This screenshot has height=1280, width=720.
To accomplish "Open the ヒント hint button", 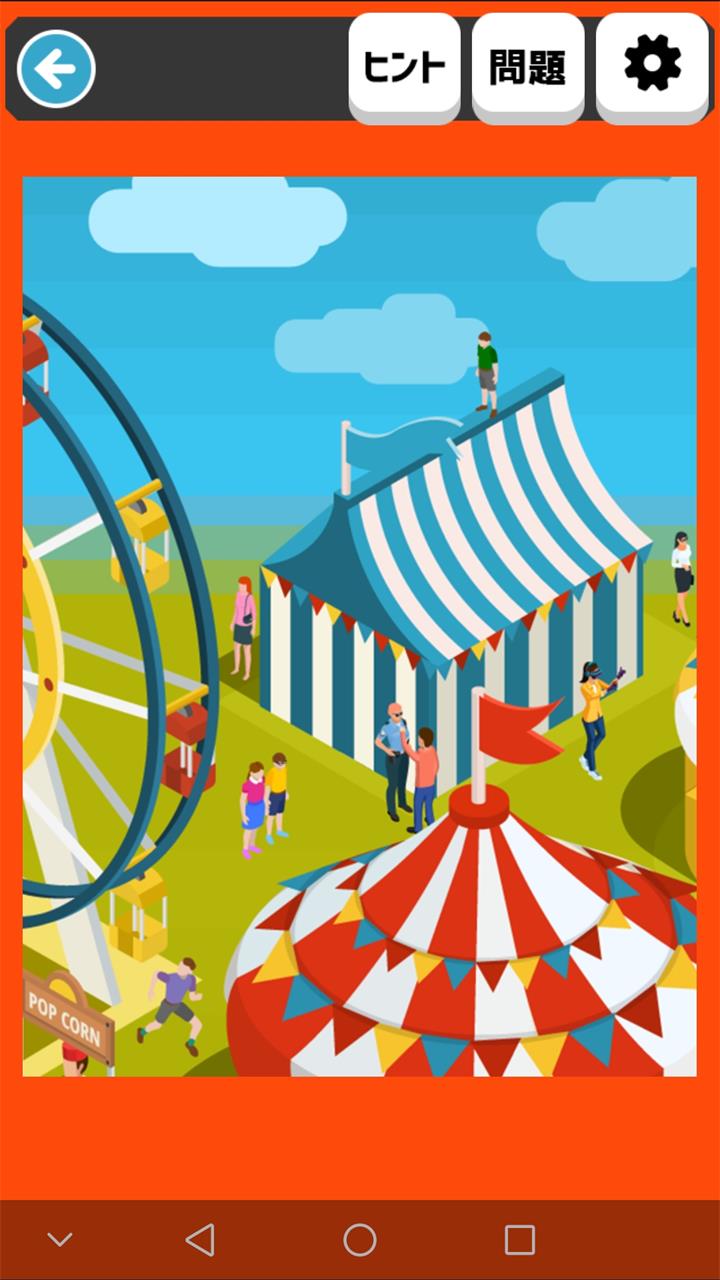I will (x=404, y=67).
